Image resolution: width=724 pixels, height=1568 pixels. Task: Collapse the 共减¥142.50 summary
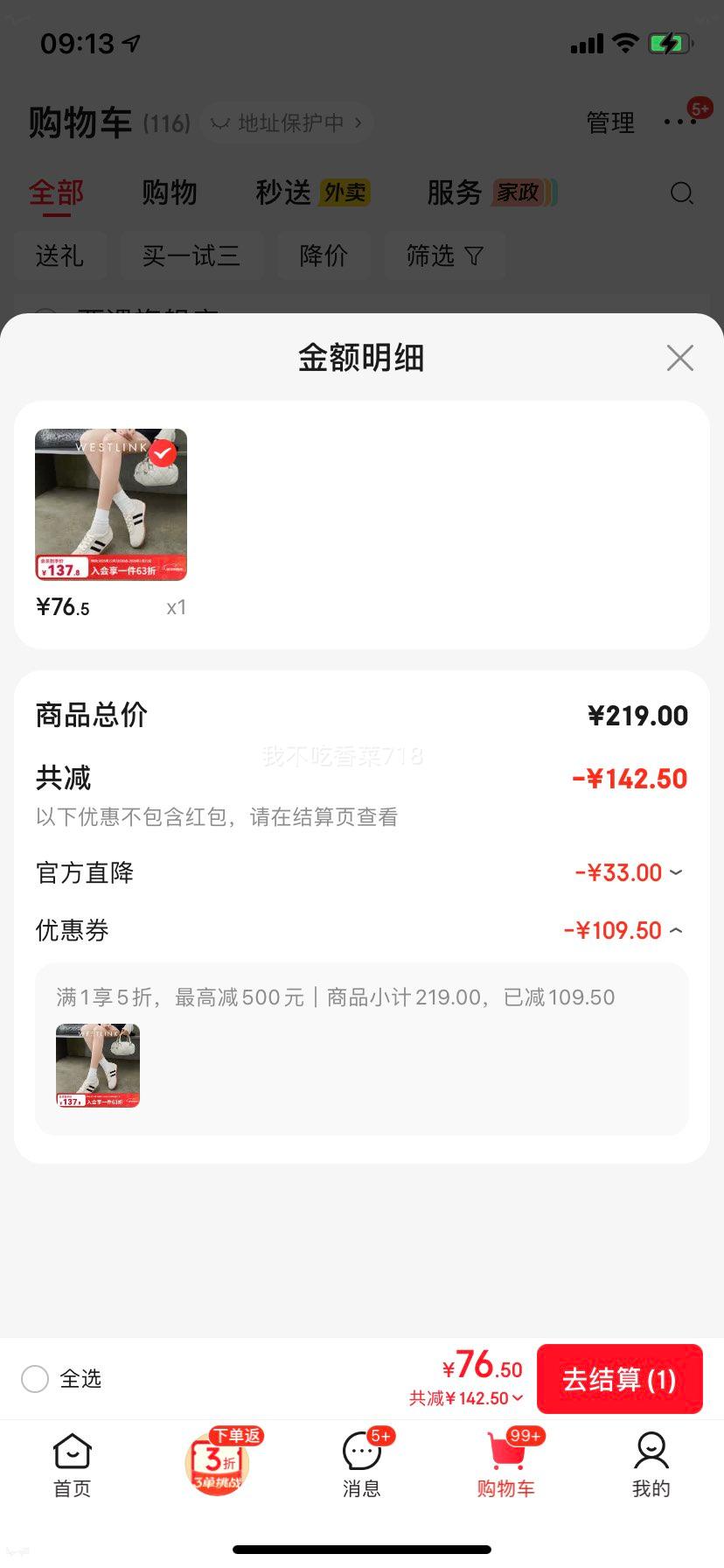(466, 1398)
